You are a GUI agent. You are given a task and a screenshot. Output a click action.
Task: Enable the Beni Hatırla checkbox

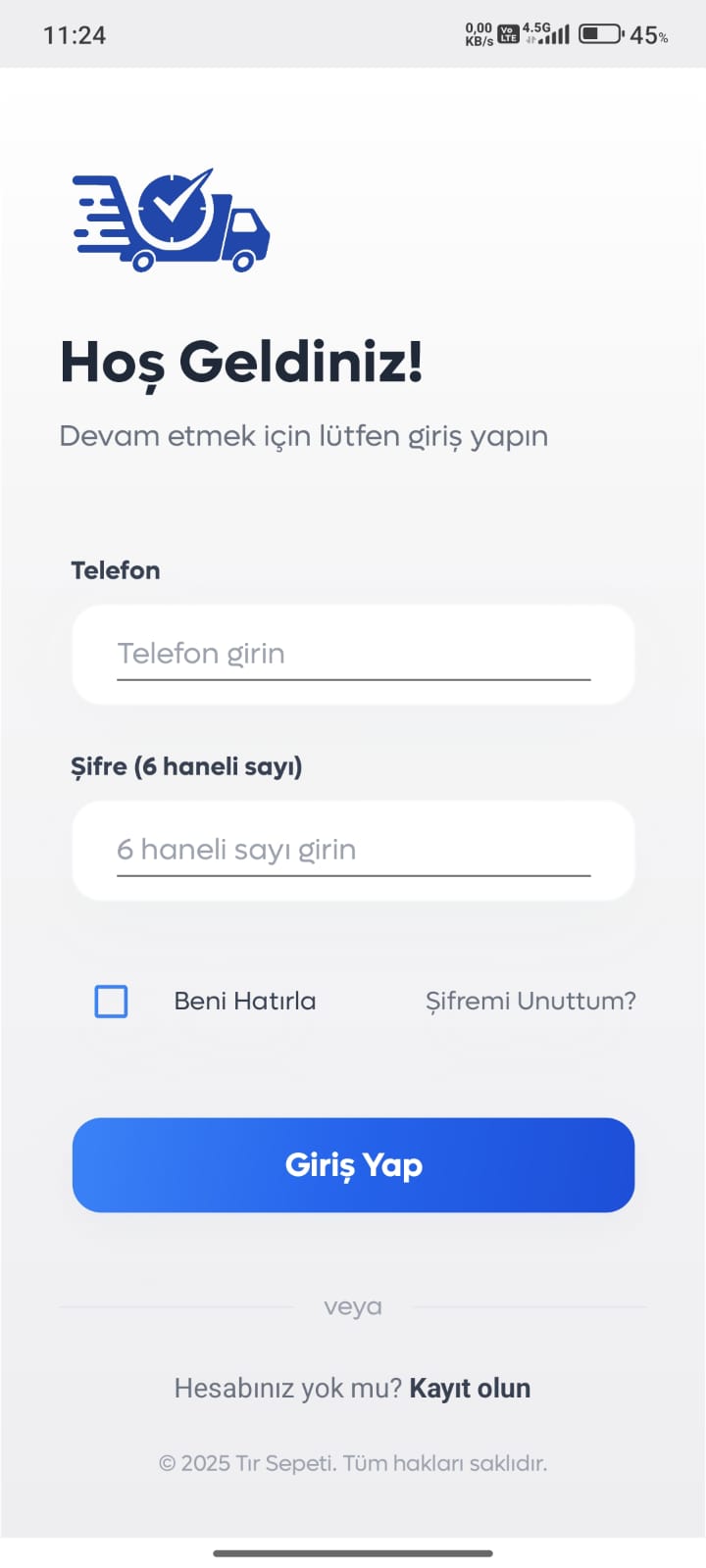(x=111, y=1001)
